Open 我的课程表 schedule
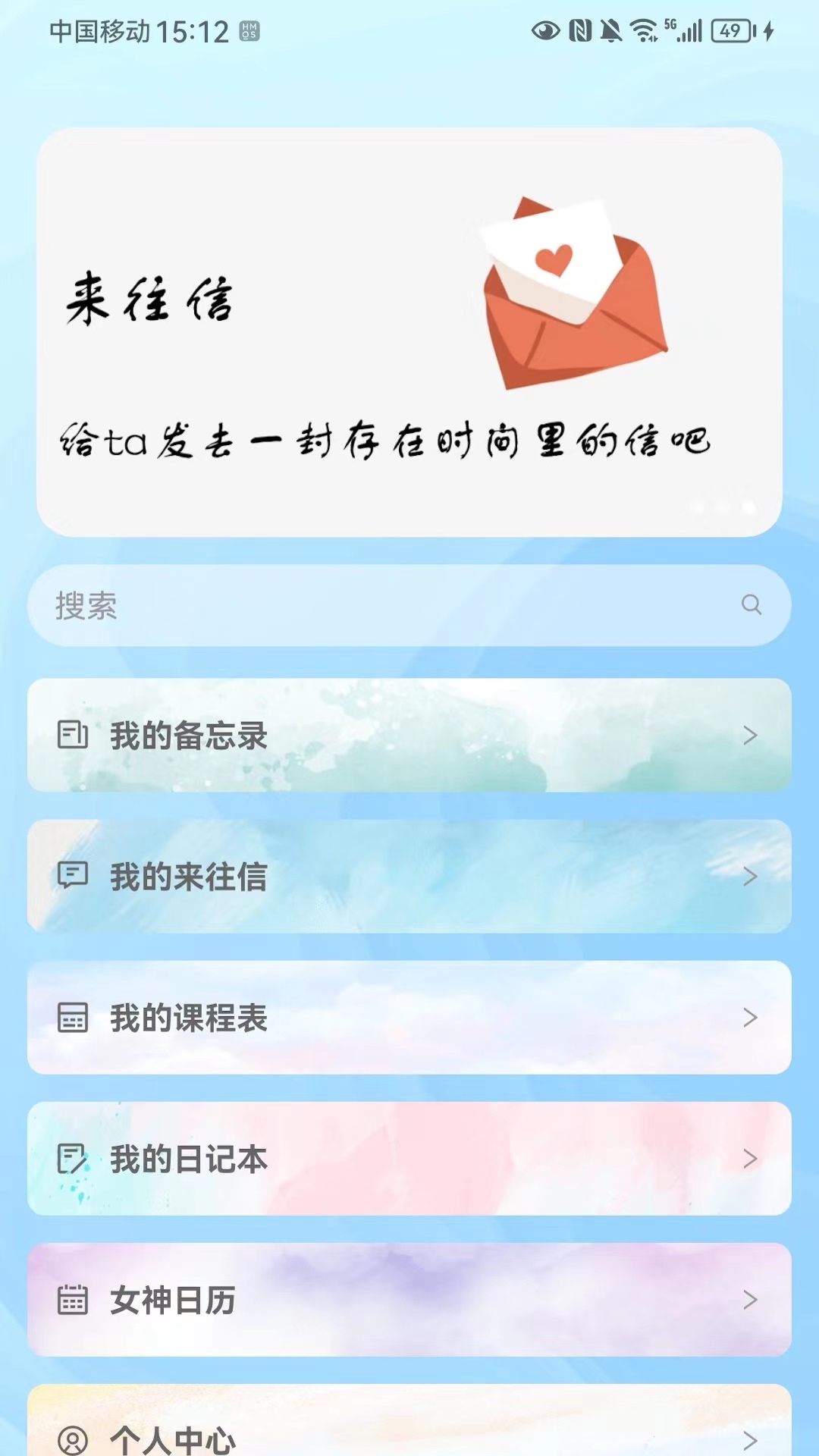Screen dimensions: 819x1456 tap(409, 1017)
